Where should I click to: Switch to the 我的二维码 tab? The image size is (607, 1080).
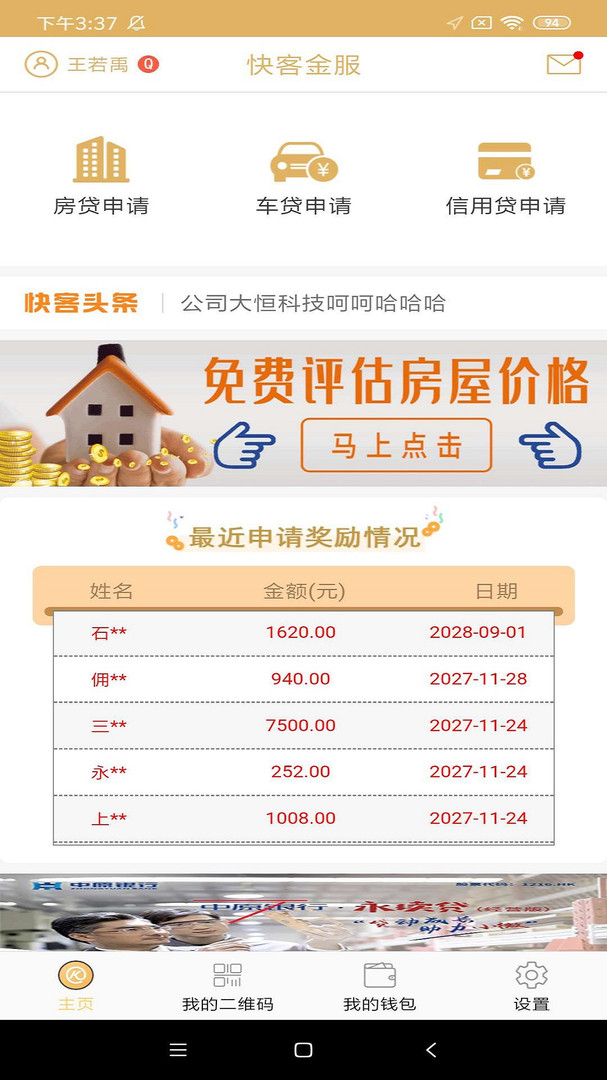pyautogui.click(x=227, y=986)
